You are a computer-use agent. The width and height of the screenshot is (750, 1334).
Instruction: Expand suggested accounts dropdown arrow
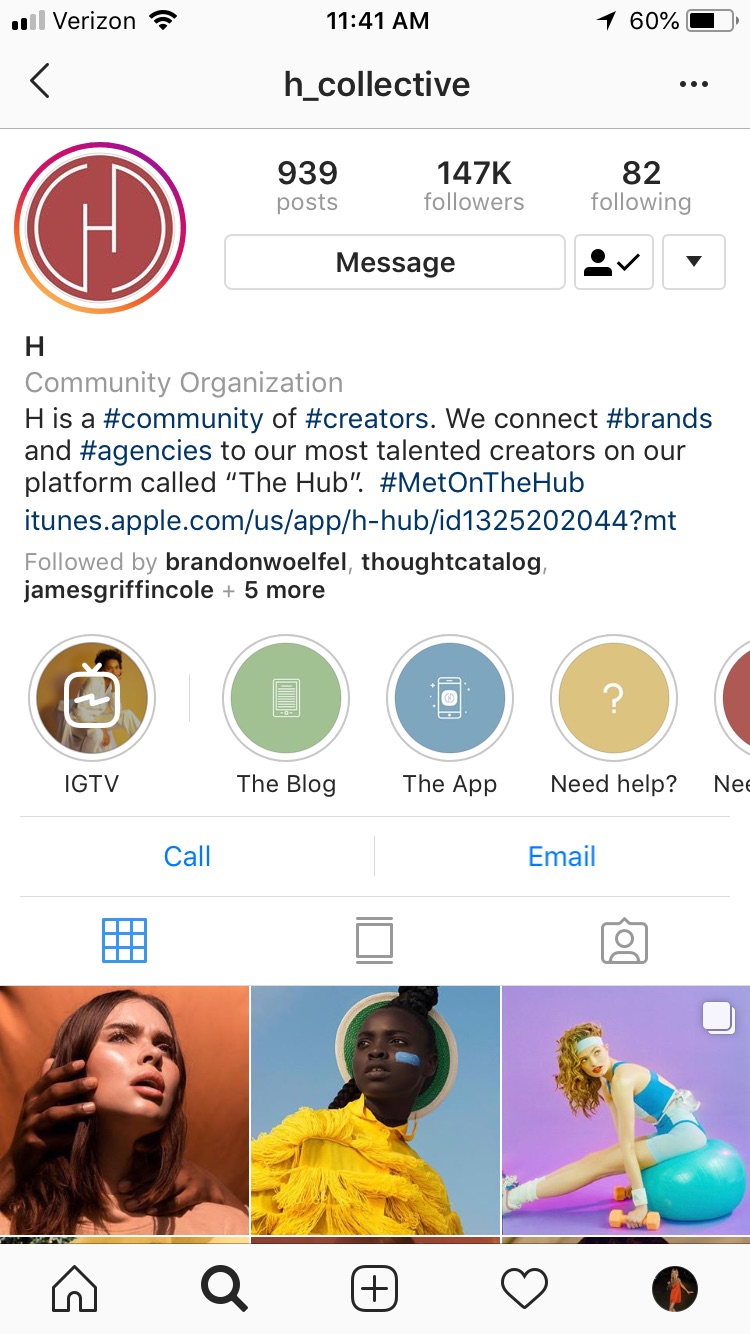tap(694, 262)
